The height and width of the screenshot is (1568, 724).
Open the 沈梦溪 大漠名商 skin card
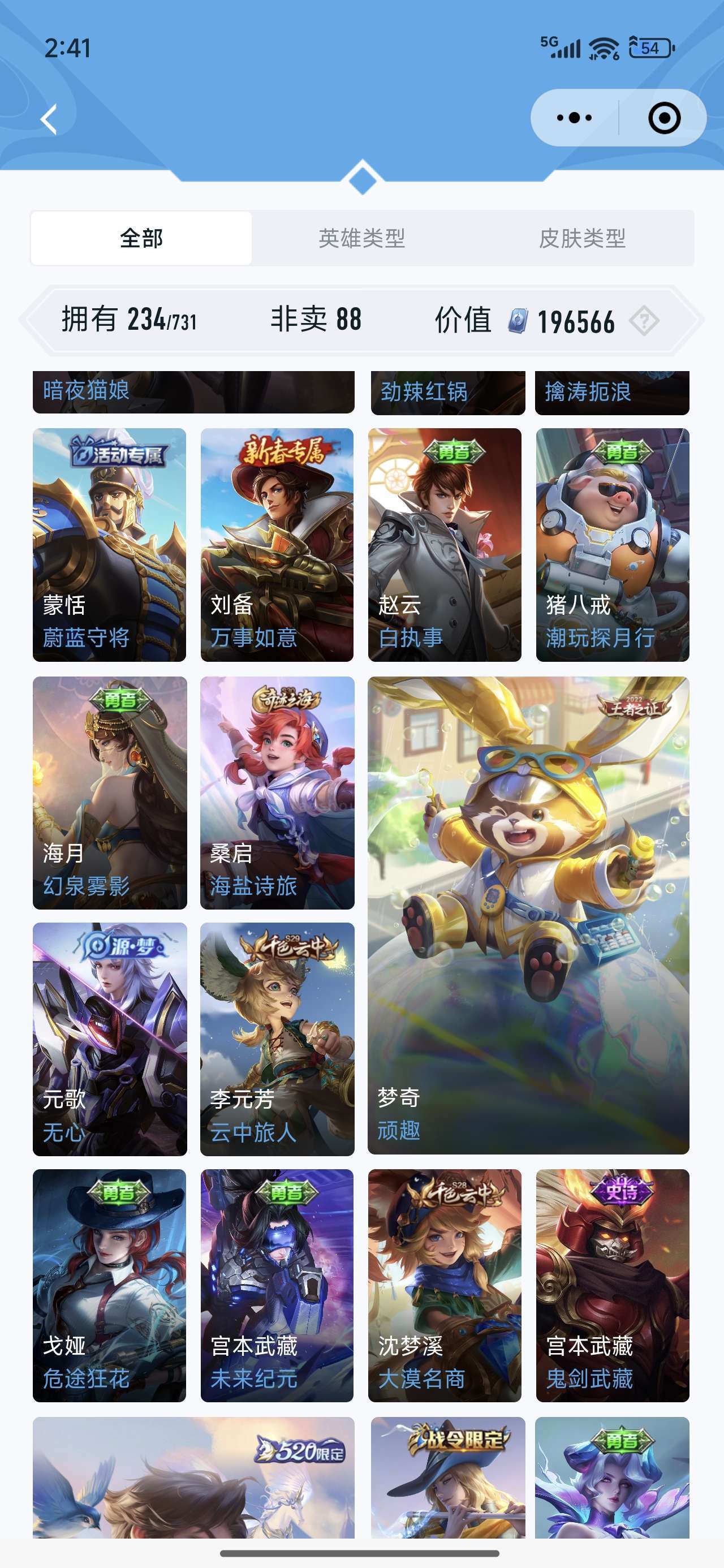tap(445, 1286)
